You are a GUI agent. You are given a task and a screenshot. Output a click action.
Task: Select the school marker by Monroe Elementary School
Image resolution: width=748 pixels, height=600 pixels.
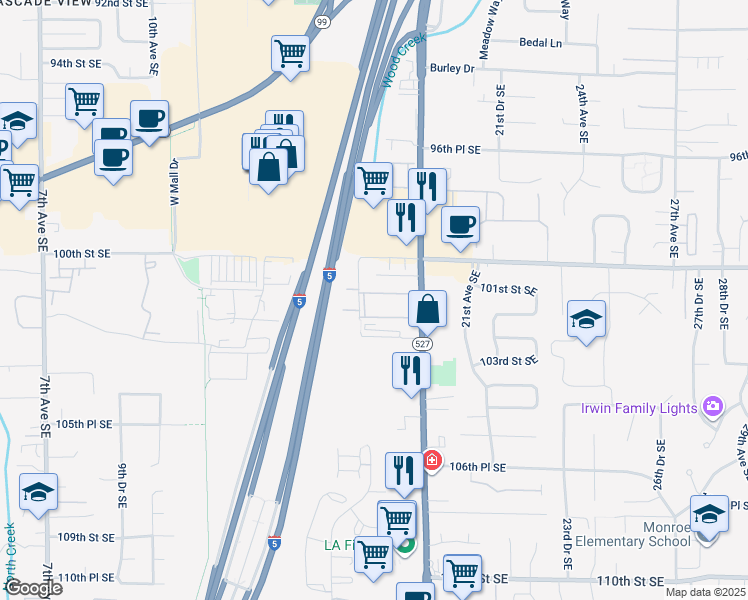point(709,517)
